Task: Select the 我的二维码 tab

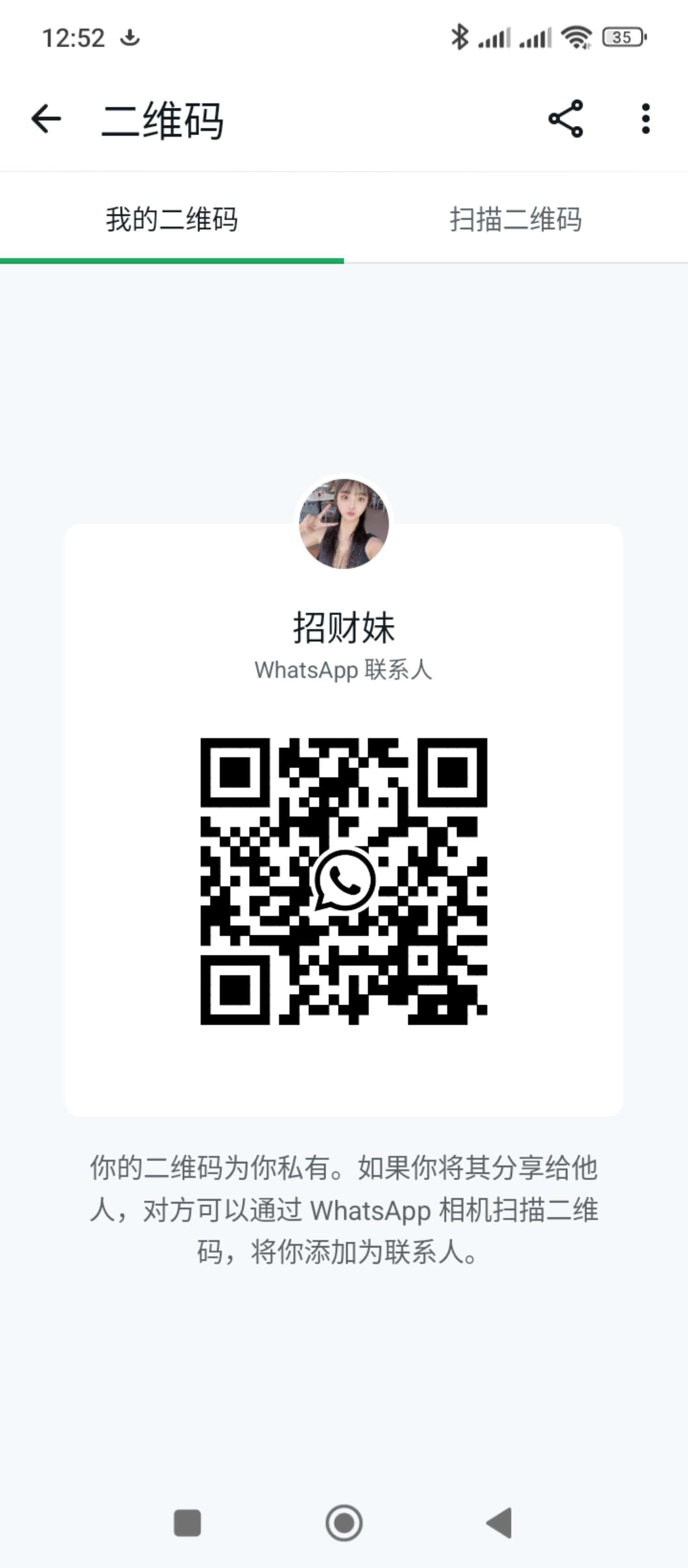Action: click(x=172, y=219)
